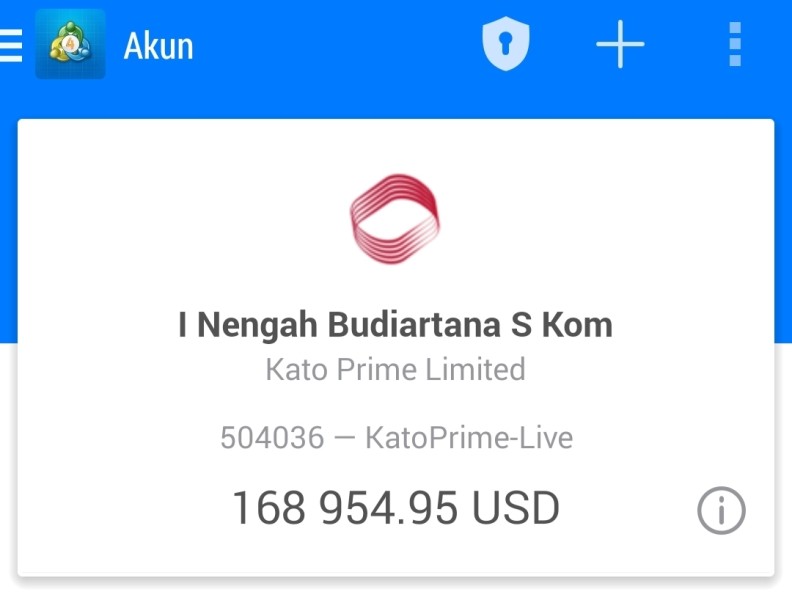
Task: Add a new account with plus
Action: point(620,44)
